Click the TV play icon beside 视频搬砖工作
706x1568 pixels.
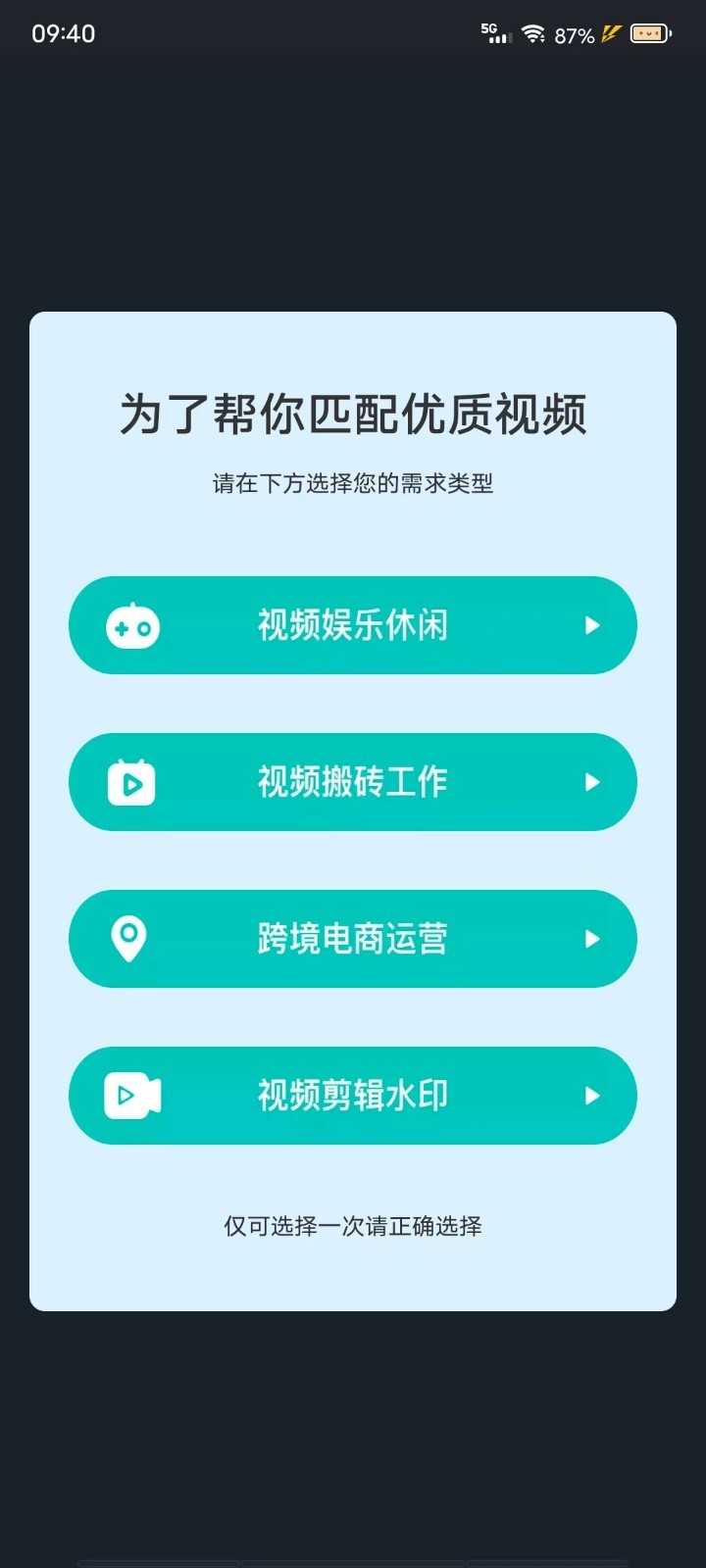[x=130, y=782]
